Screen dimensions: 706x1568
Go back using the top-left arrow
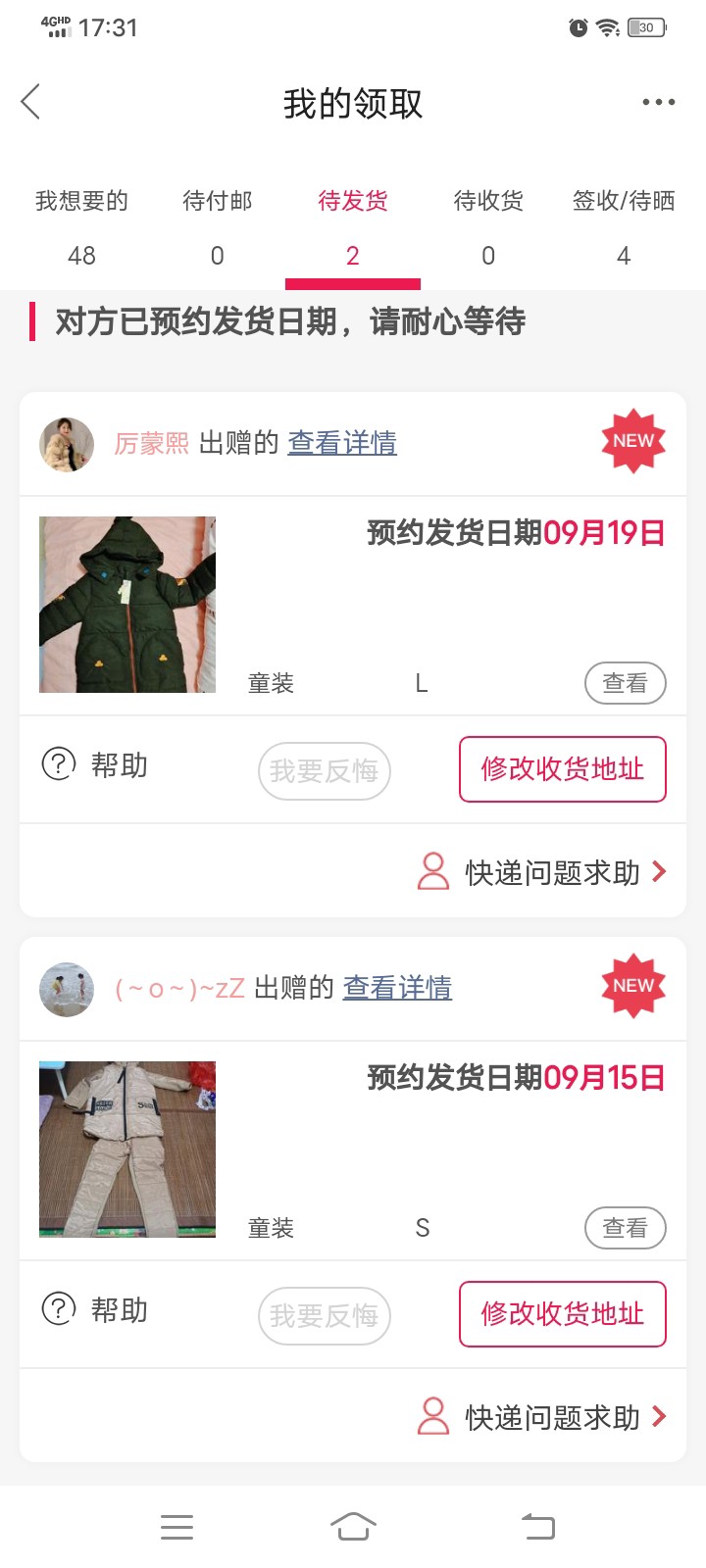pos(31,102)
